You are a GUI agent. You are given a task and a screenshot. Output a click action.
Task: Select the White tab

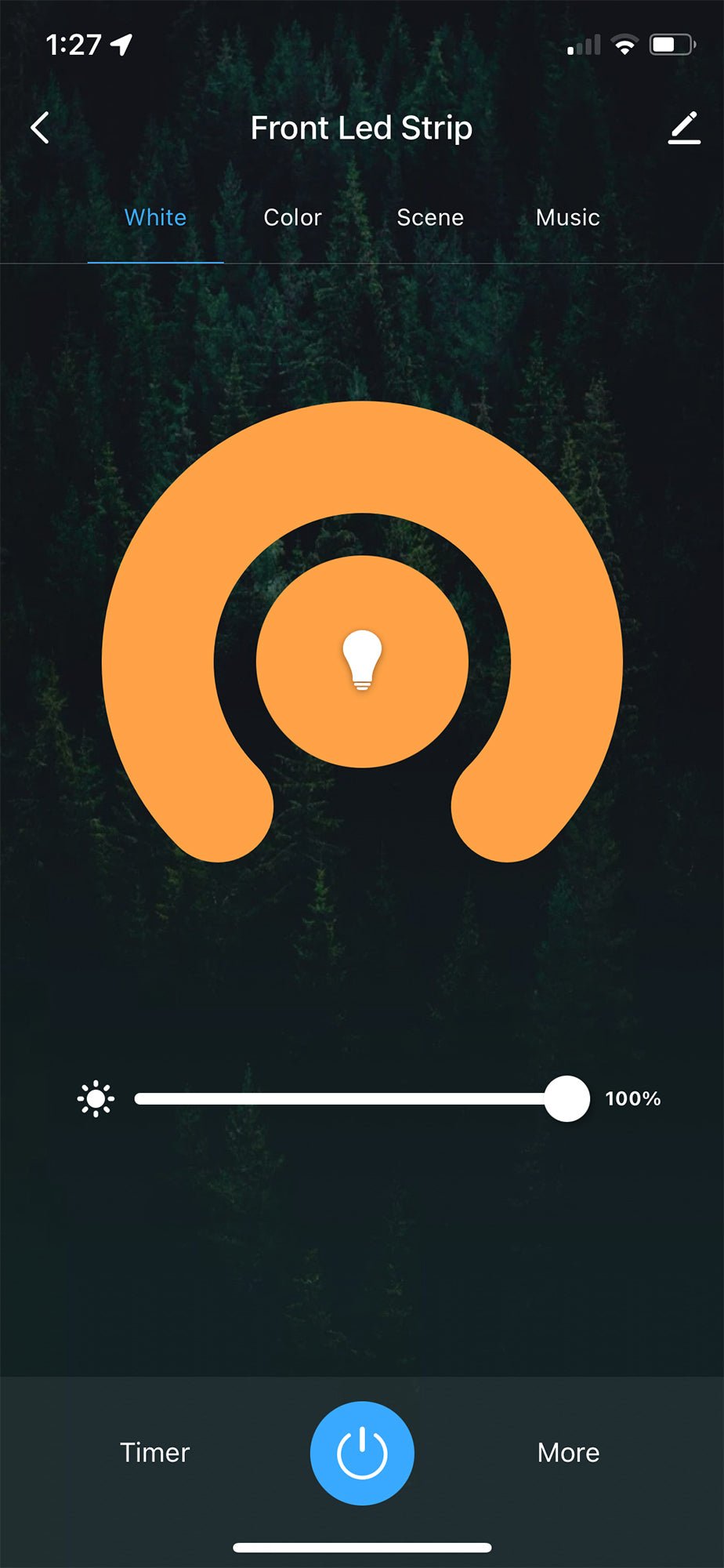coord(155,217)
